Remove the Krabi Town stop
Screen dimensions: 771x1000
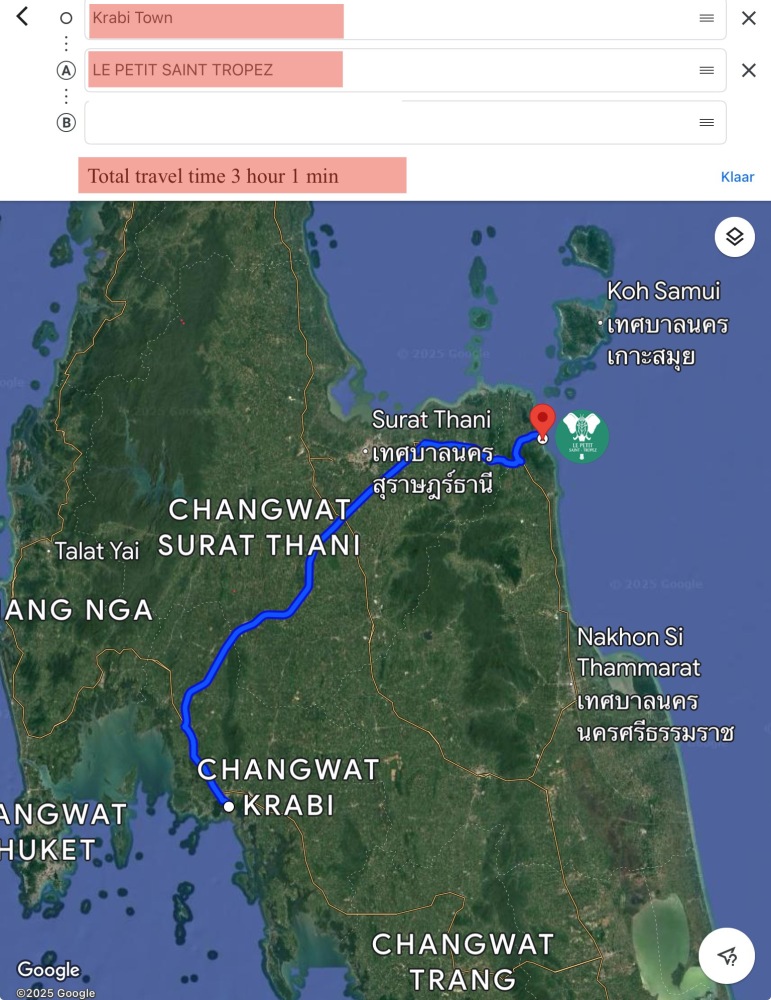click(748, 18)
